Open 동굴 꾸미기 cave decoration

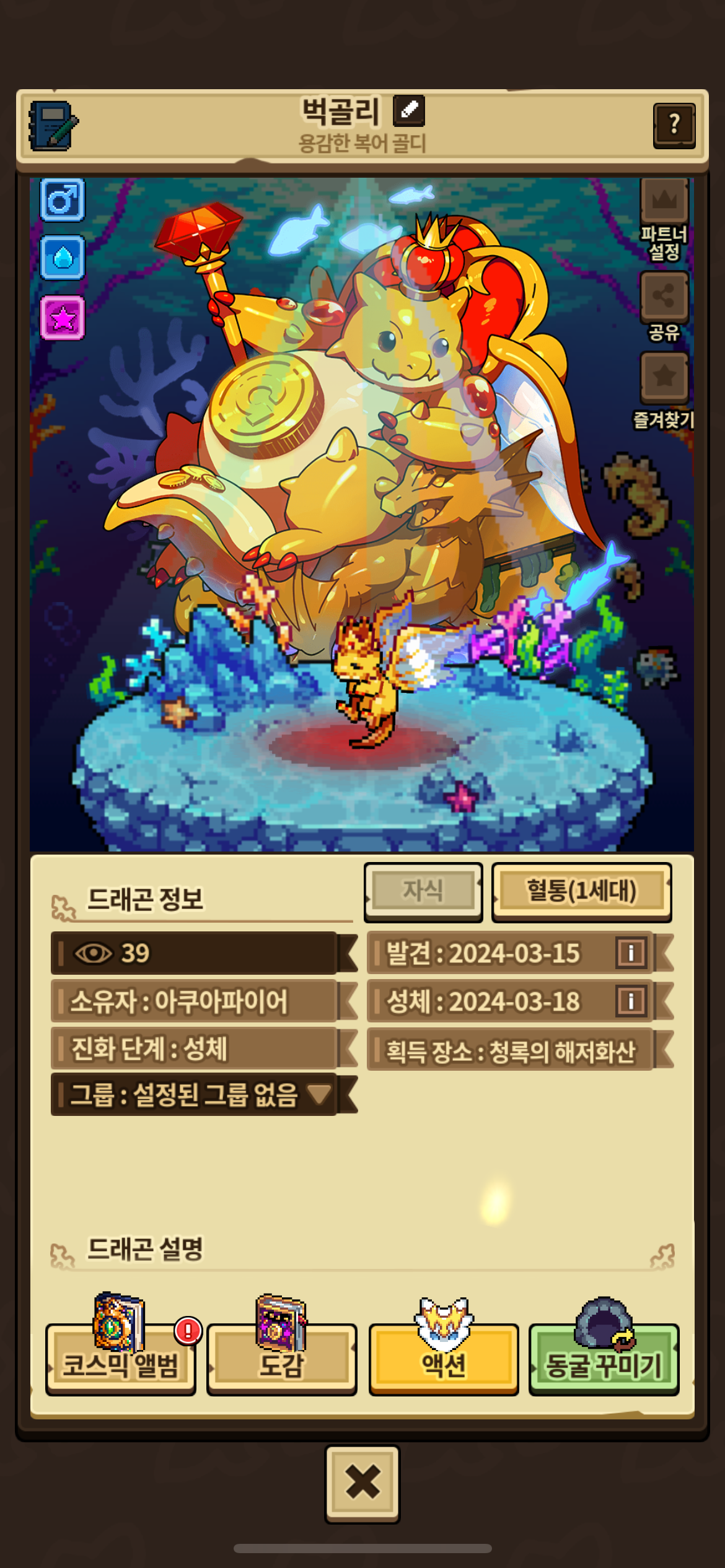(604, 1359)
